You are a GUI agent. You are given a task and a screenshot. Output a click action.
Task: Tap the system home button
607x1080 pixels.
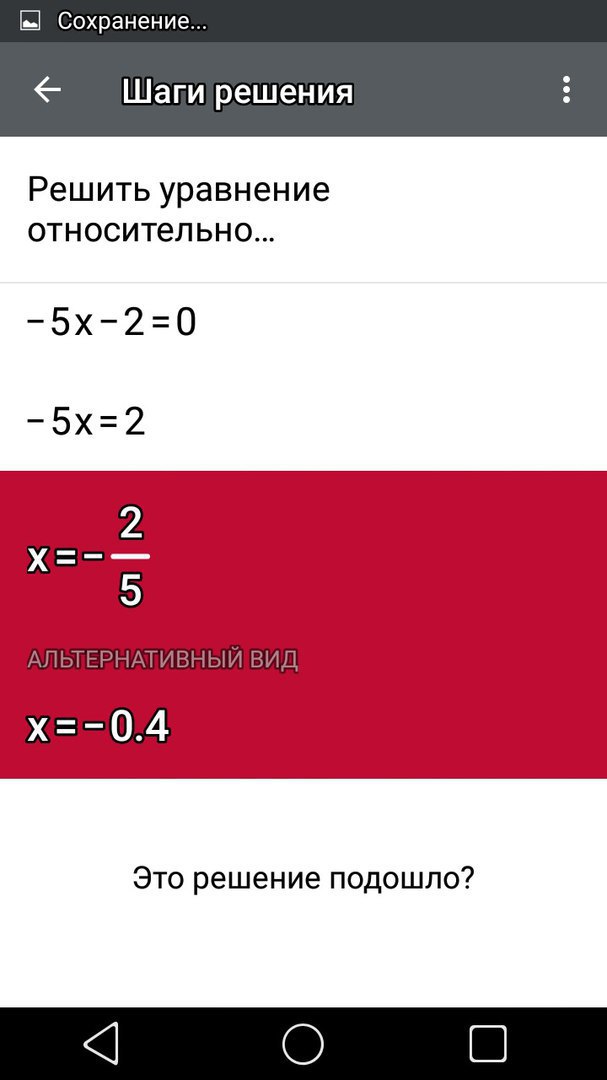(303, 1043)
